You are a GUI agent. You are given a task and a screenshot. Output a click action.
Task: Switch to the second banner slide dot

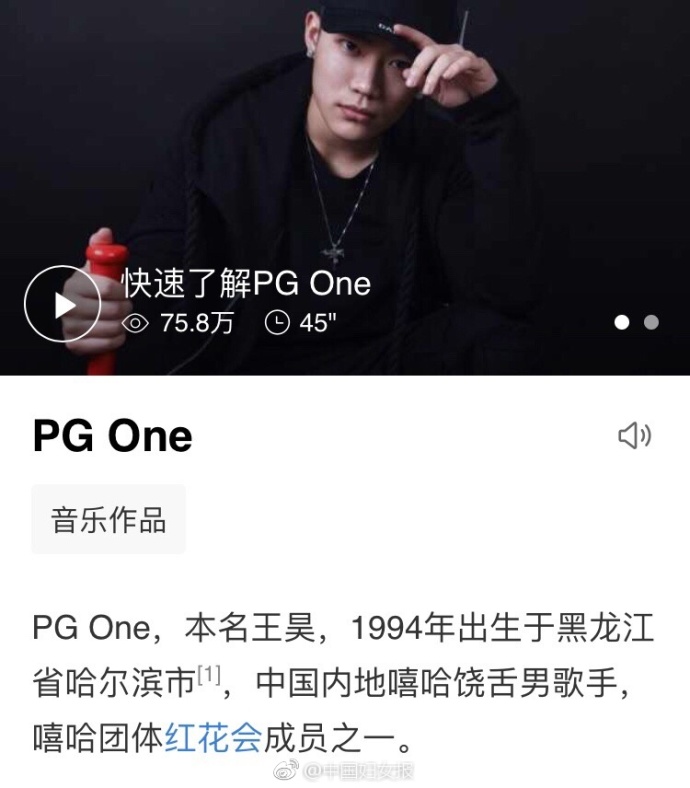point(651,322)
